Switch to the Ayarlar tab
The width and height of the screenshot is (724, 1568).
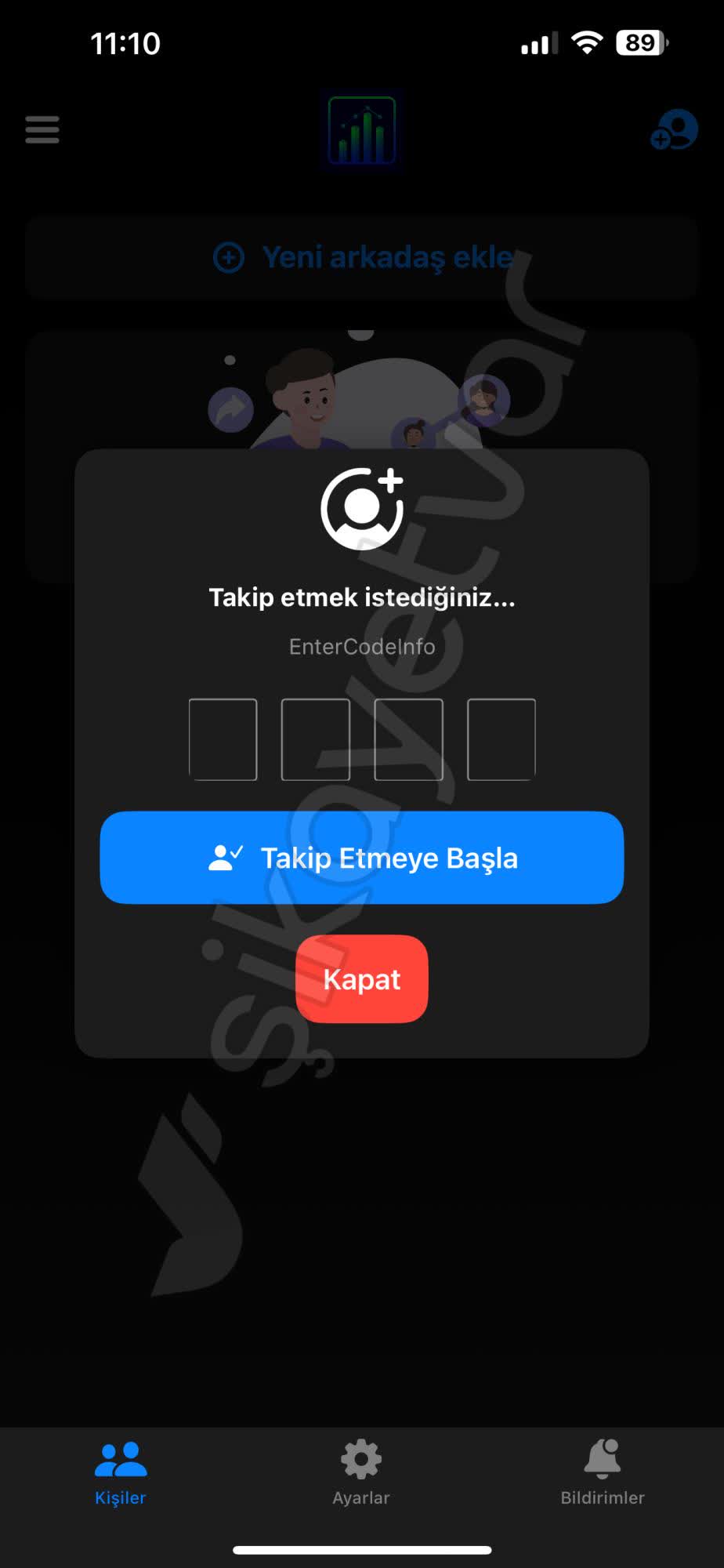click(361, 1474)
